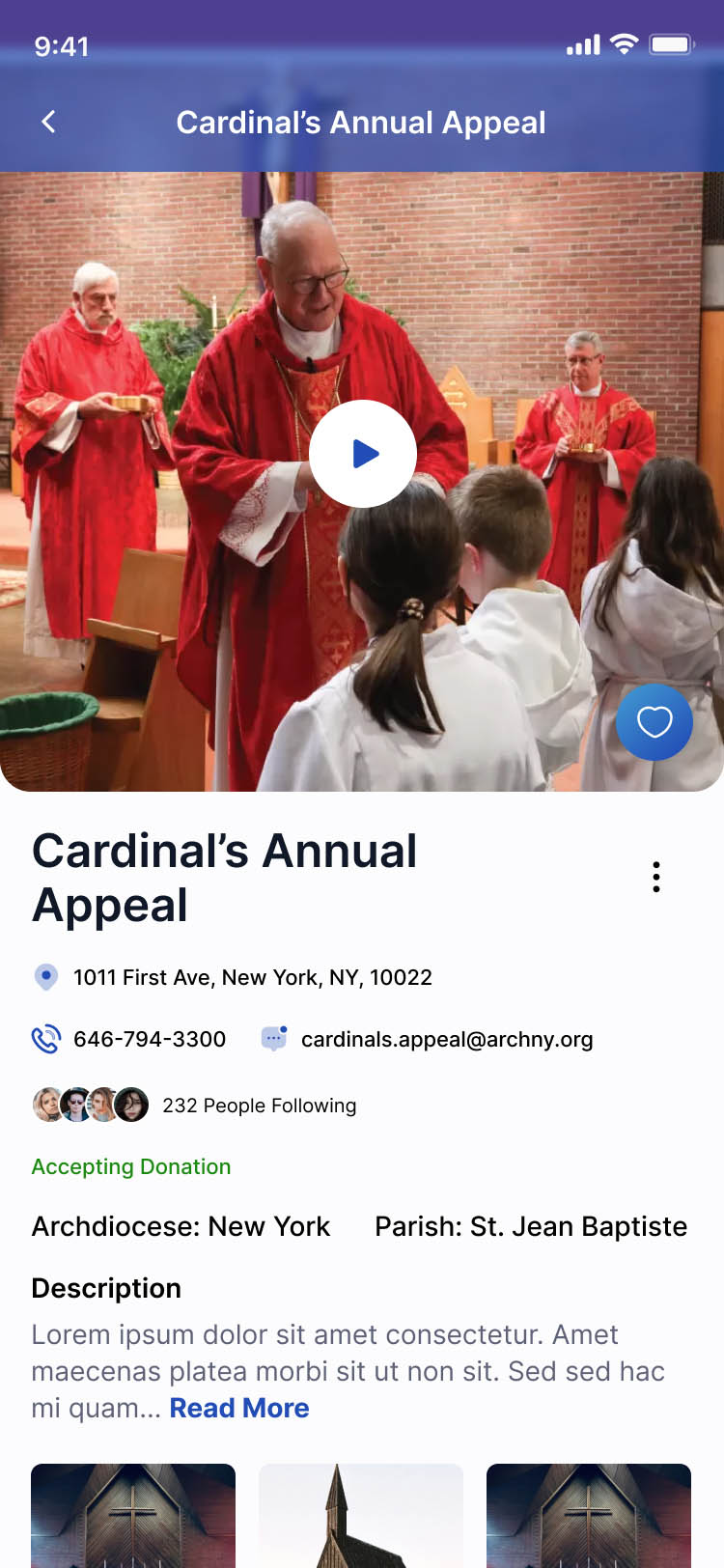
Task: Favorite this appeal with the heart button
Action: click(654, 722)
